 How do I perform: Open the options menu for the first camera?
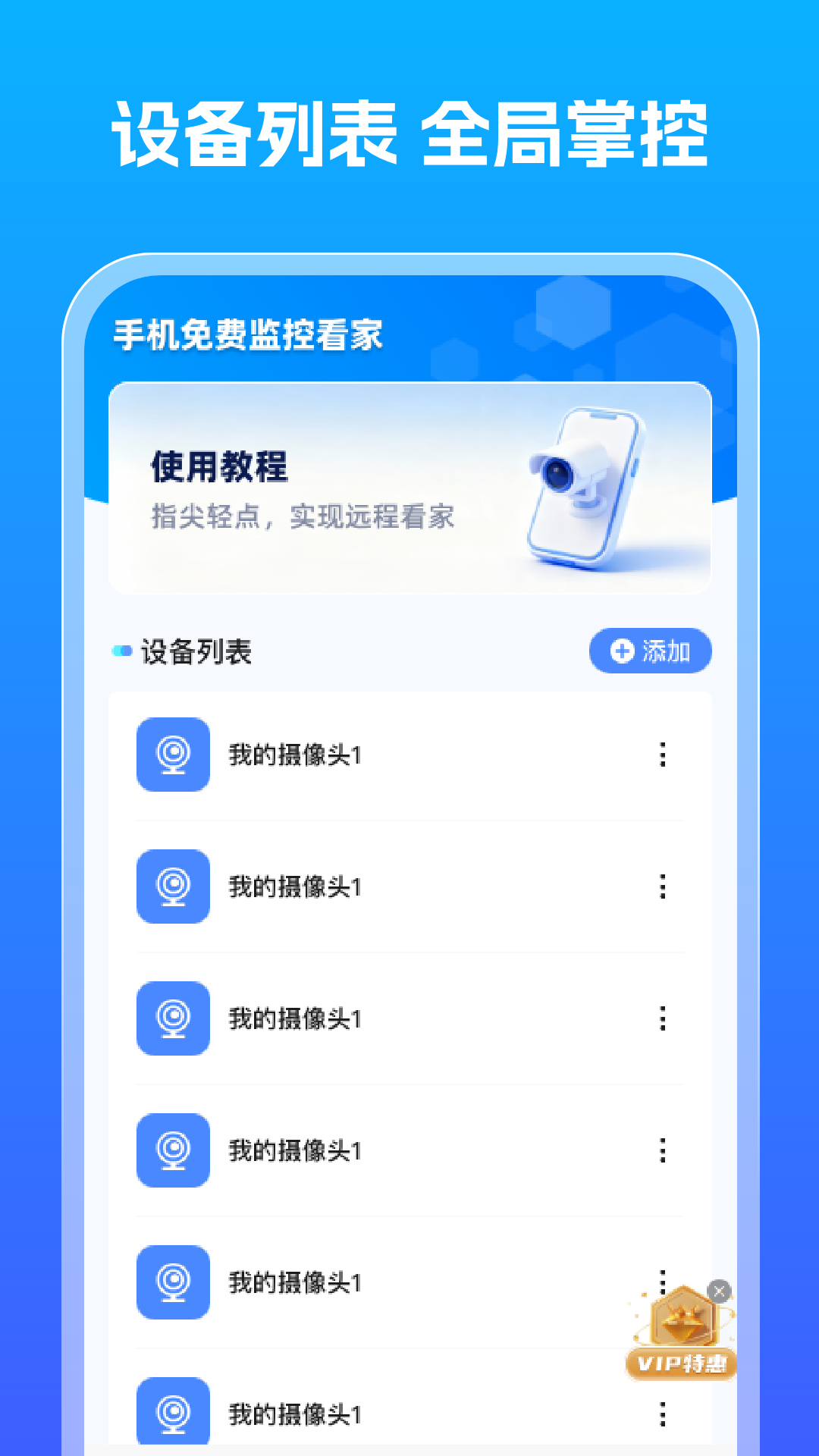[x=664, y=756]
